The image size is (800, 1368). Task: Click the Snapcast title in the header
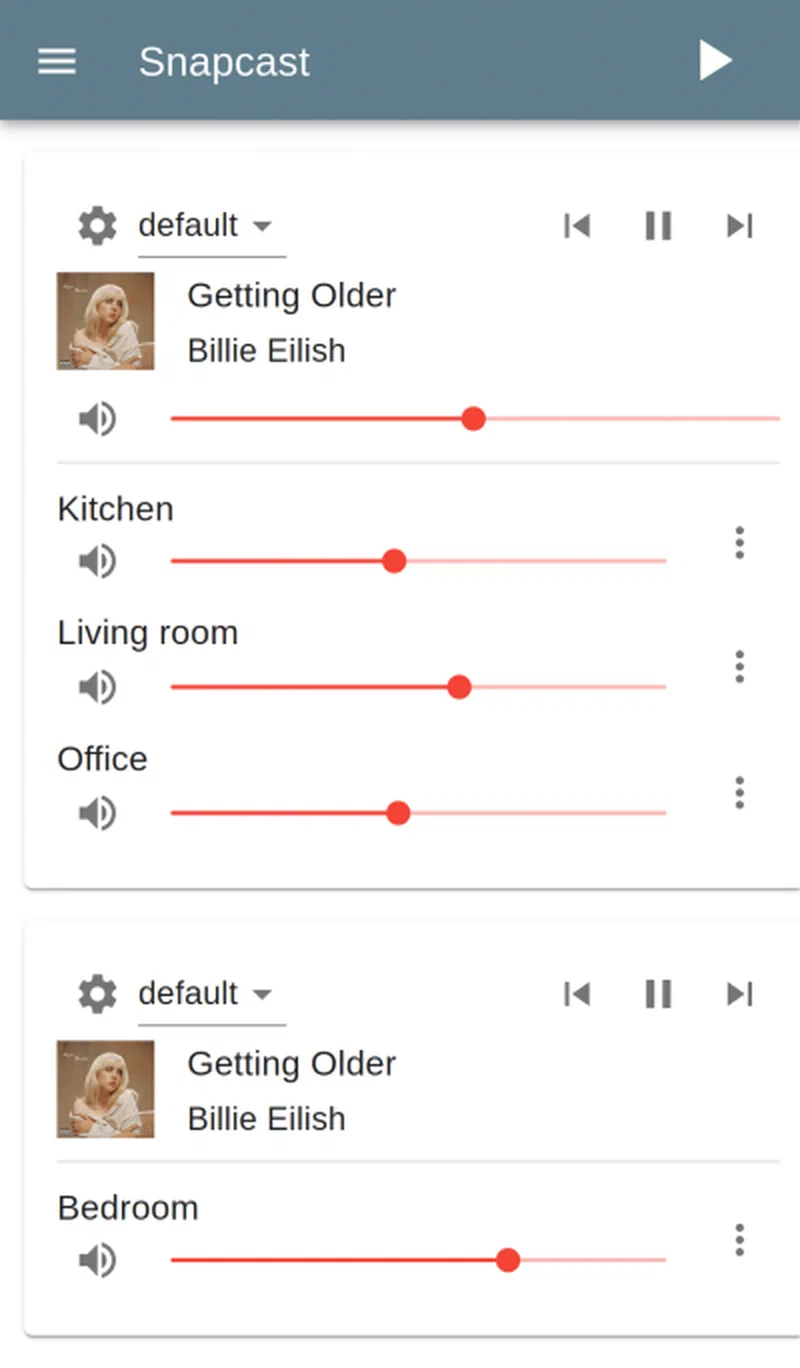[x=224, y=61]
